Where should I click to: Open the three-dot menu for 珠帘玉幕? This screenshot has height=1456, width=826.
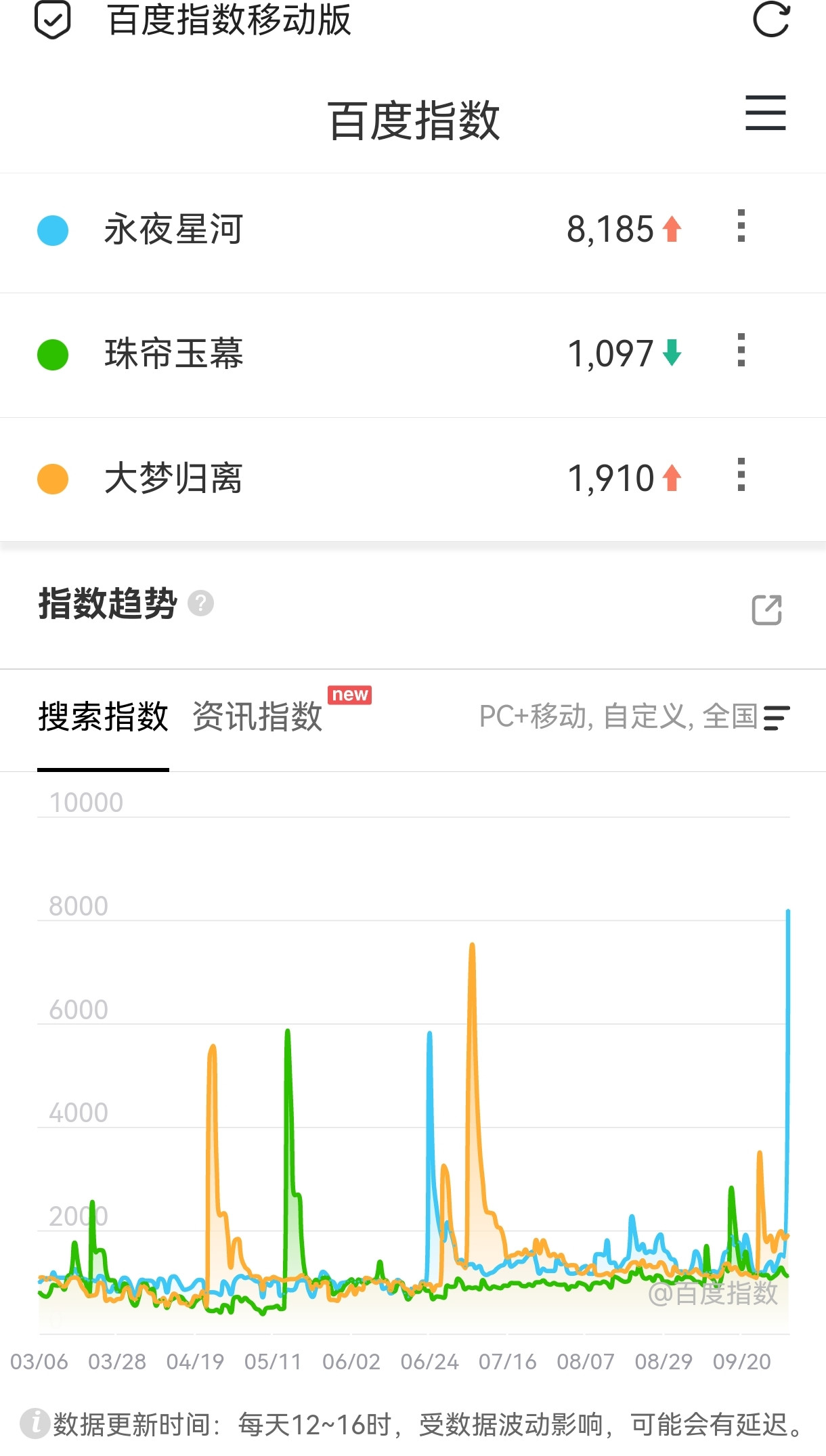tap(741, 350)
